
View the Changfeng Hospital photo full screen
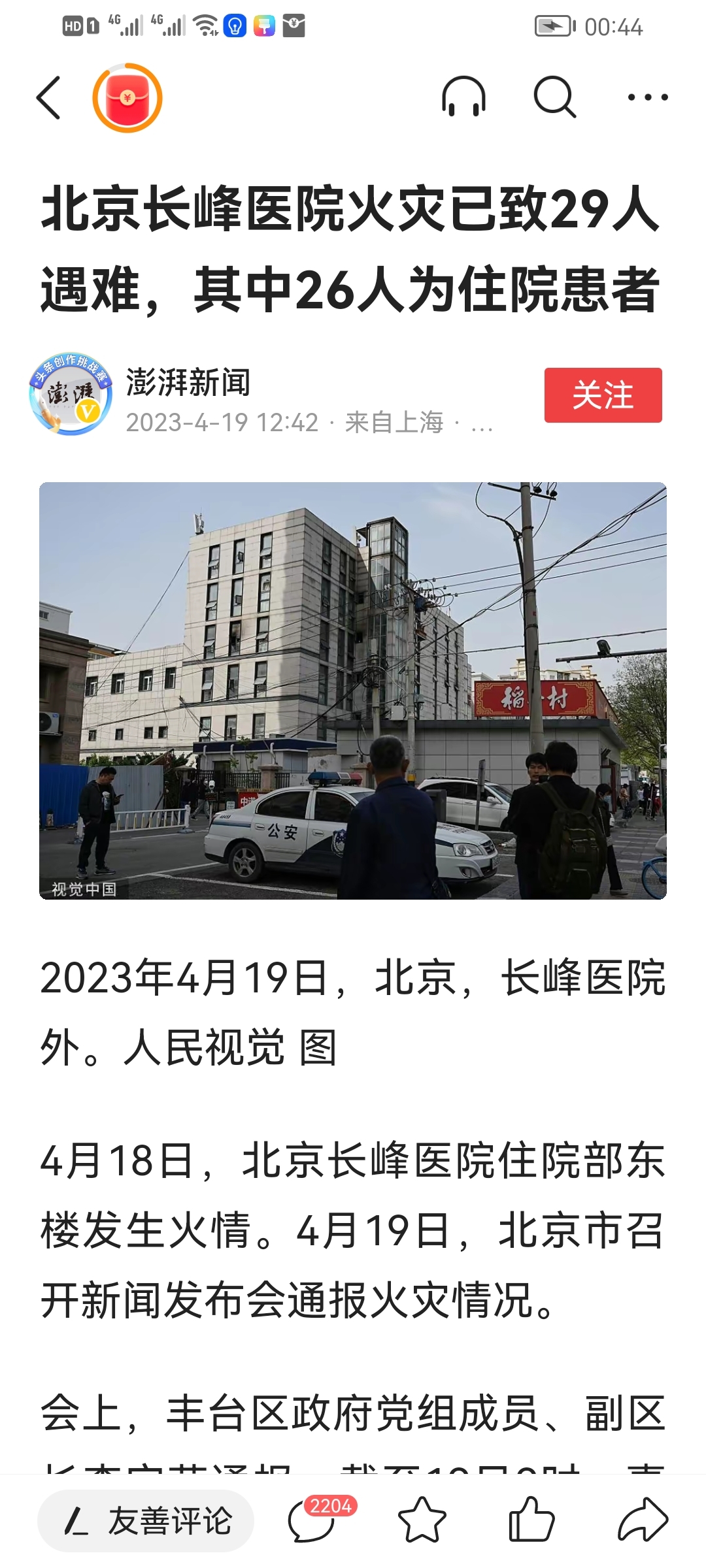pos(353,691)
